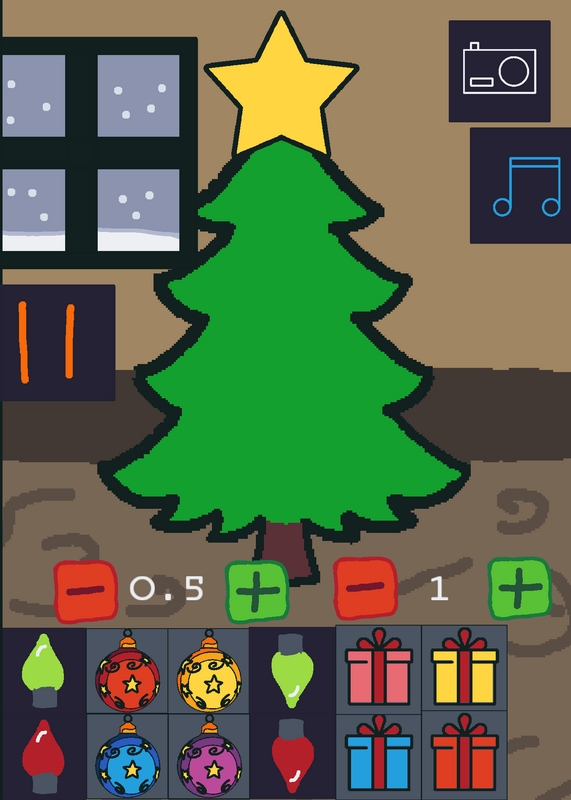This screenshot has width=571, height=800.
Task: Choose the blue gift box
Action: [379, 755]
